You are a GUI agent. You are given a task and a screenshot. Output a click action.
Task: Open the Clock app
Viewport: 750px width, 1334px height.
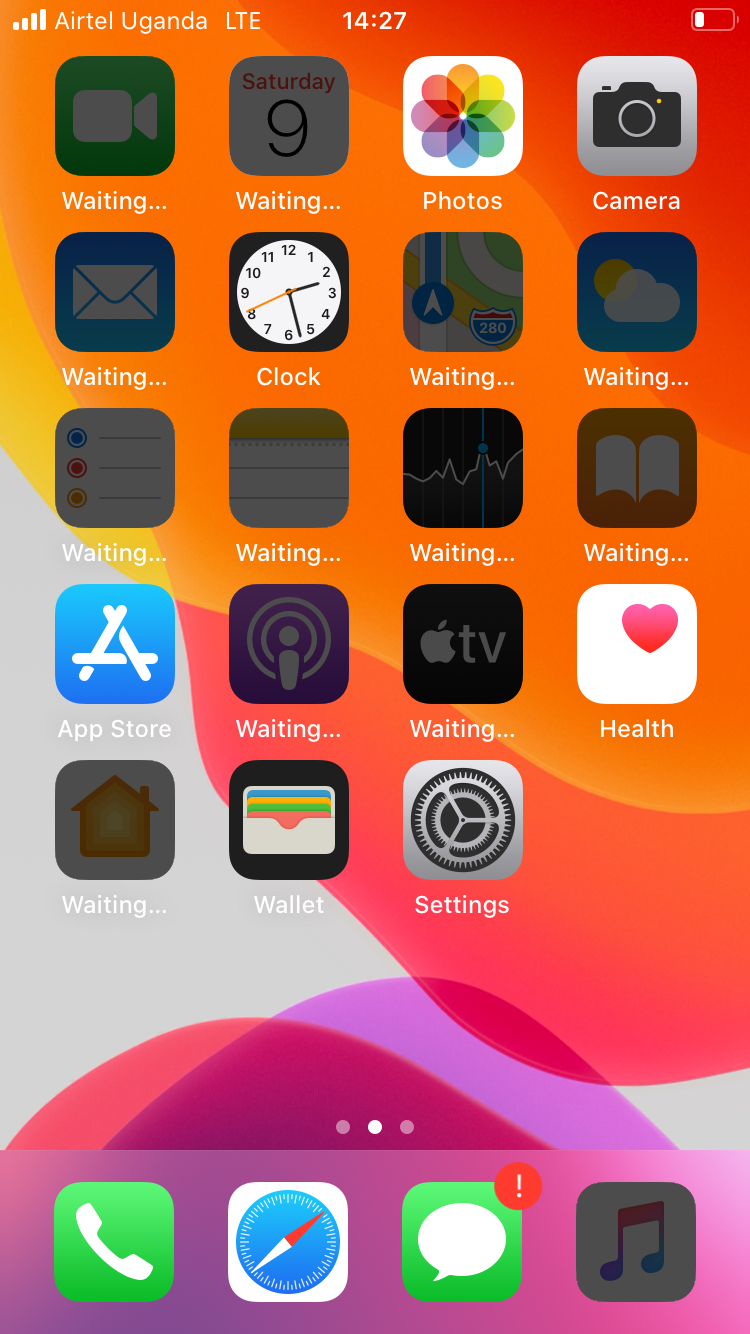pos(288,292)
